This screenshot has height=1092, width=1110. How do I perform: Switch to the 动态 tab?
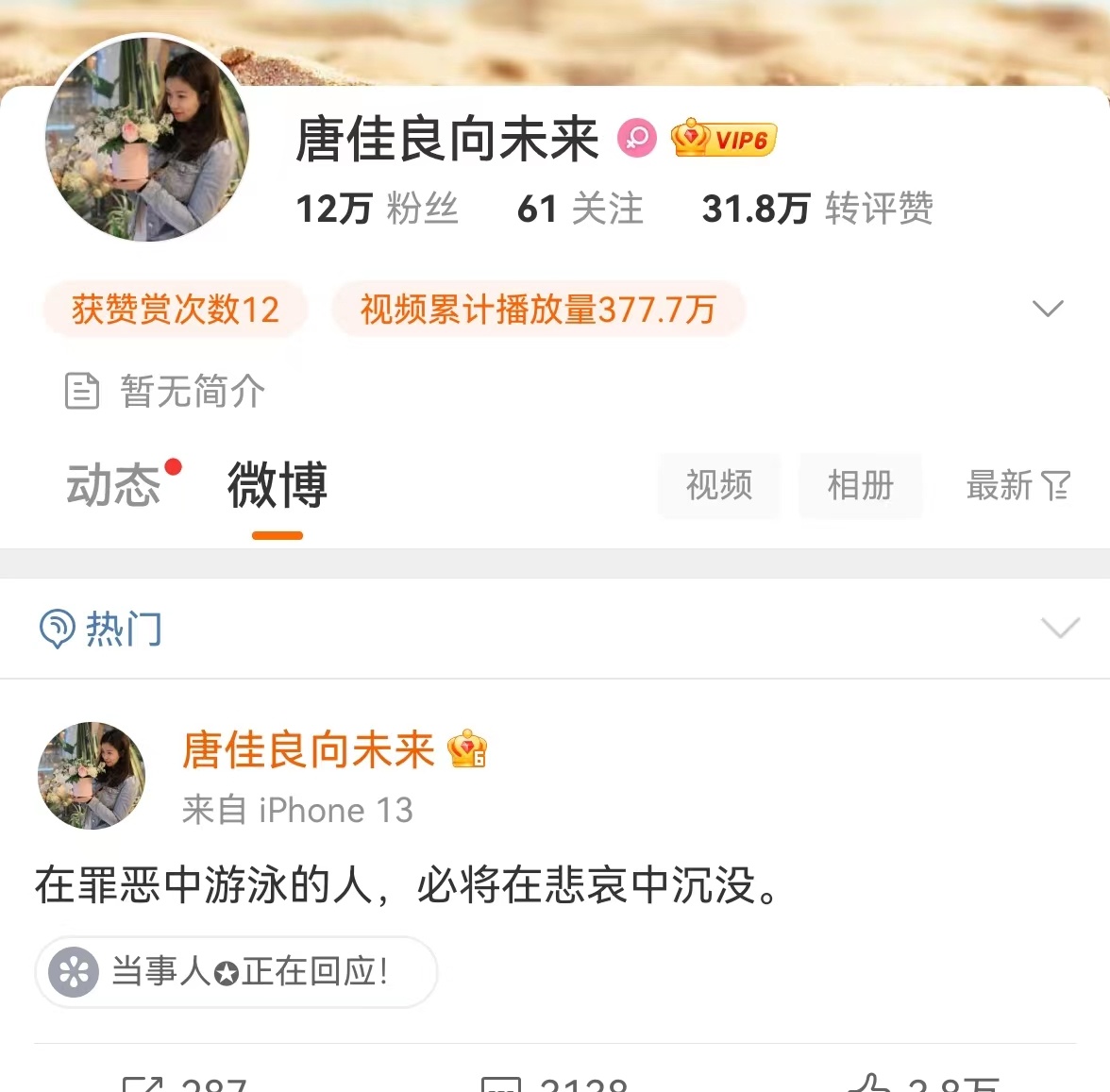coord(114,486)
